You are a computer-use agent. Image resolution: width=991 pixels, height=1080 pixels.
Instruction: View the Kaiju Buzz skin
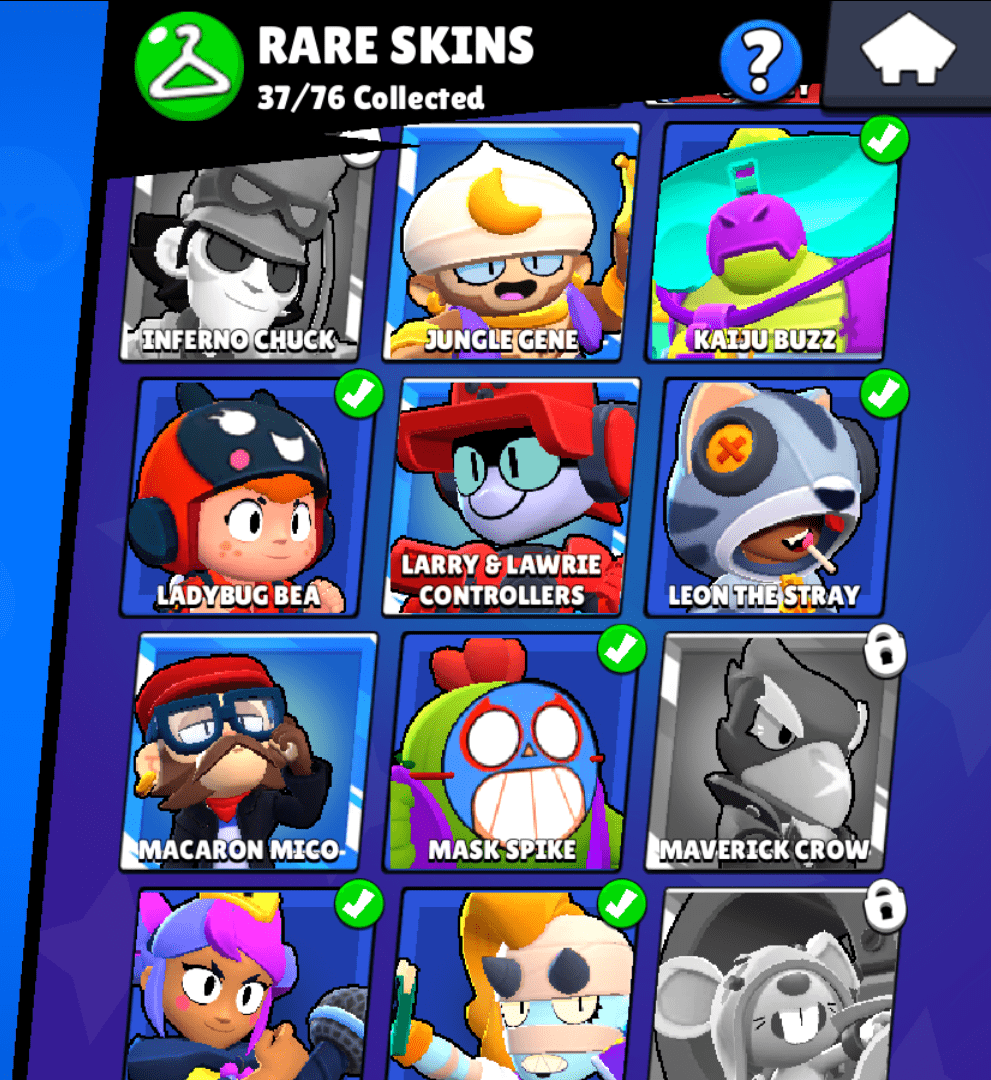click(x=775, y=245)
